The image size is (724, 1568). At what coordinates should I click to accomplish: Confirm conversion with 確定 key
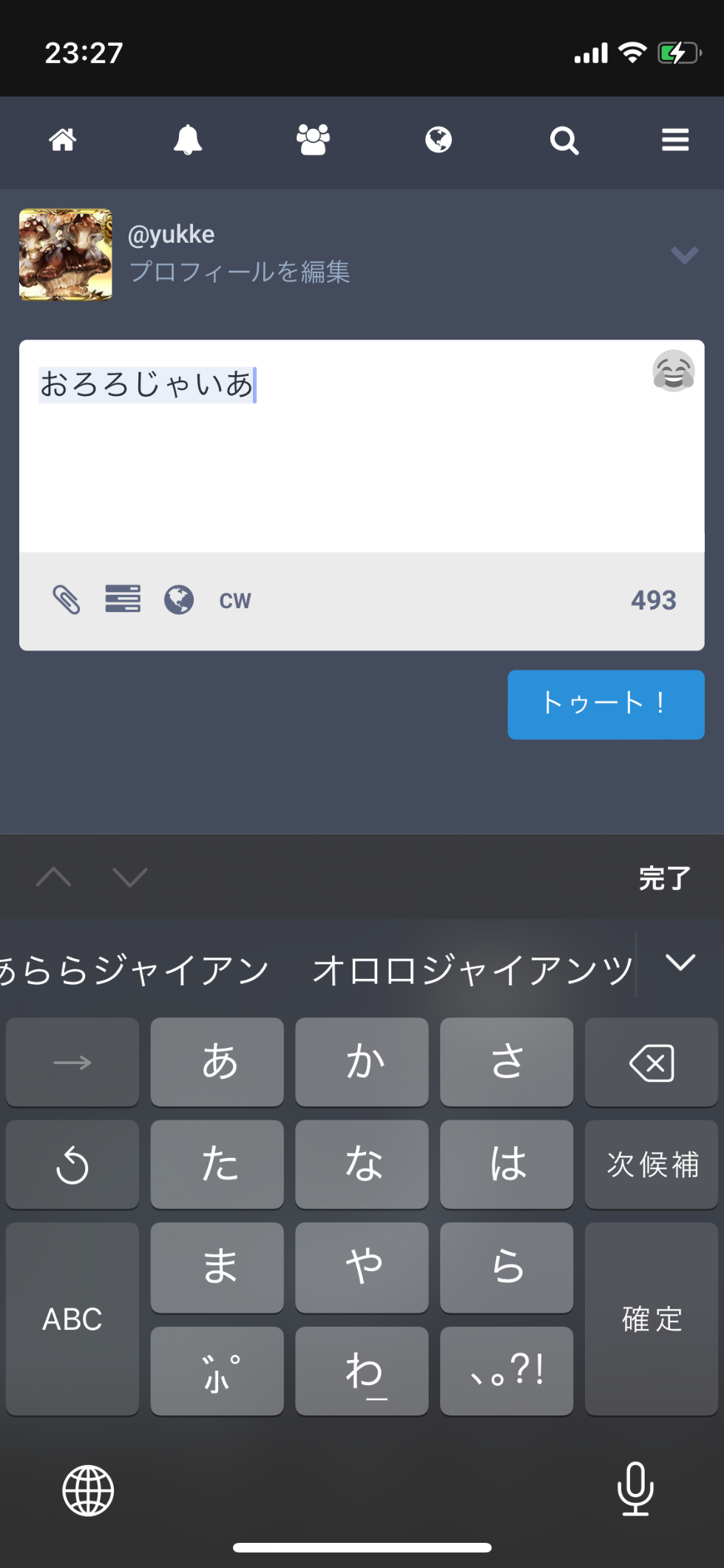tap(651, 1319)
